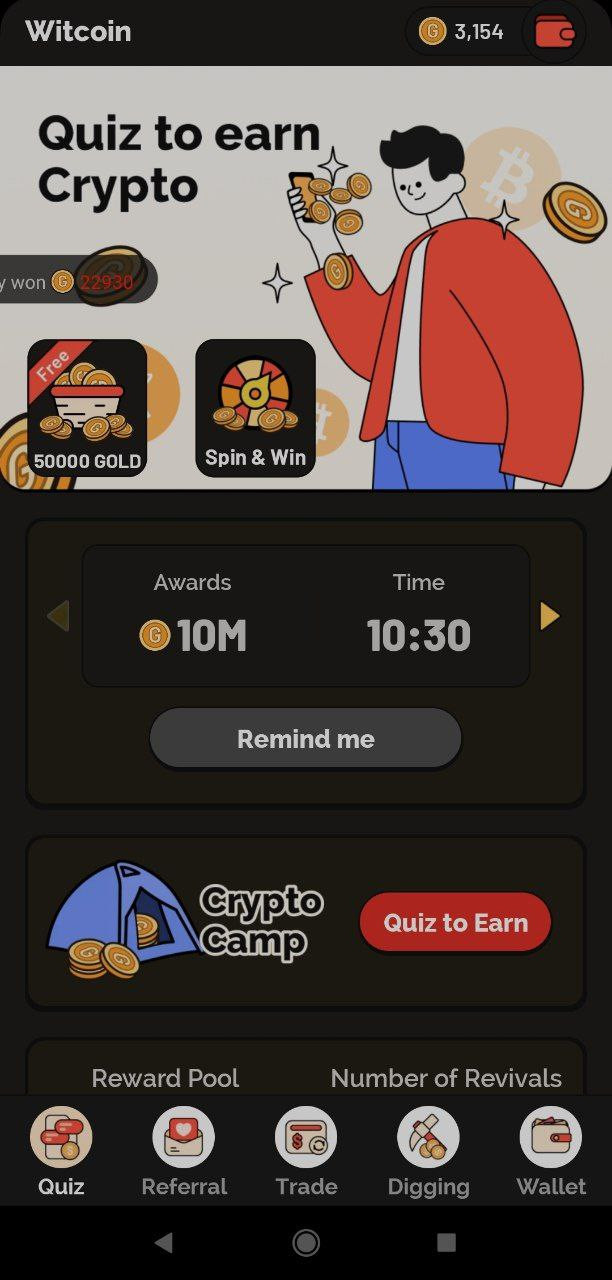
Task: Show next award with right arrow
Action: click(550, 616)
